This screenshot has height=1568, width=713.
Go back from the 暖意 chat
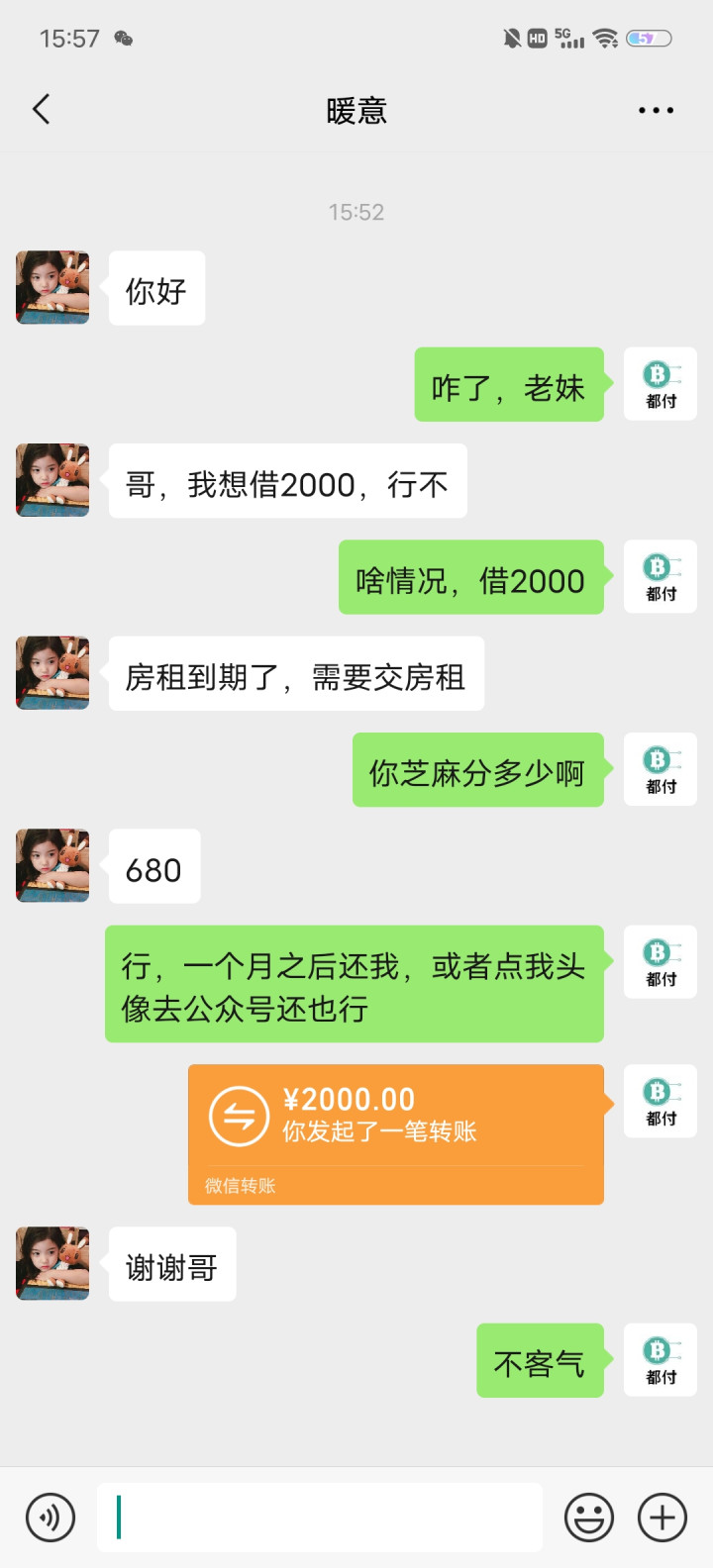(x=42, y=110)
